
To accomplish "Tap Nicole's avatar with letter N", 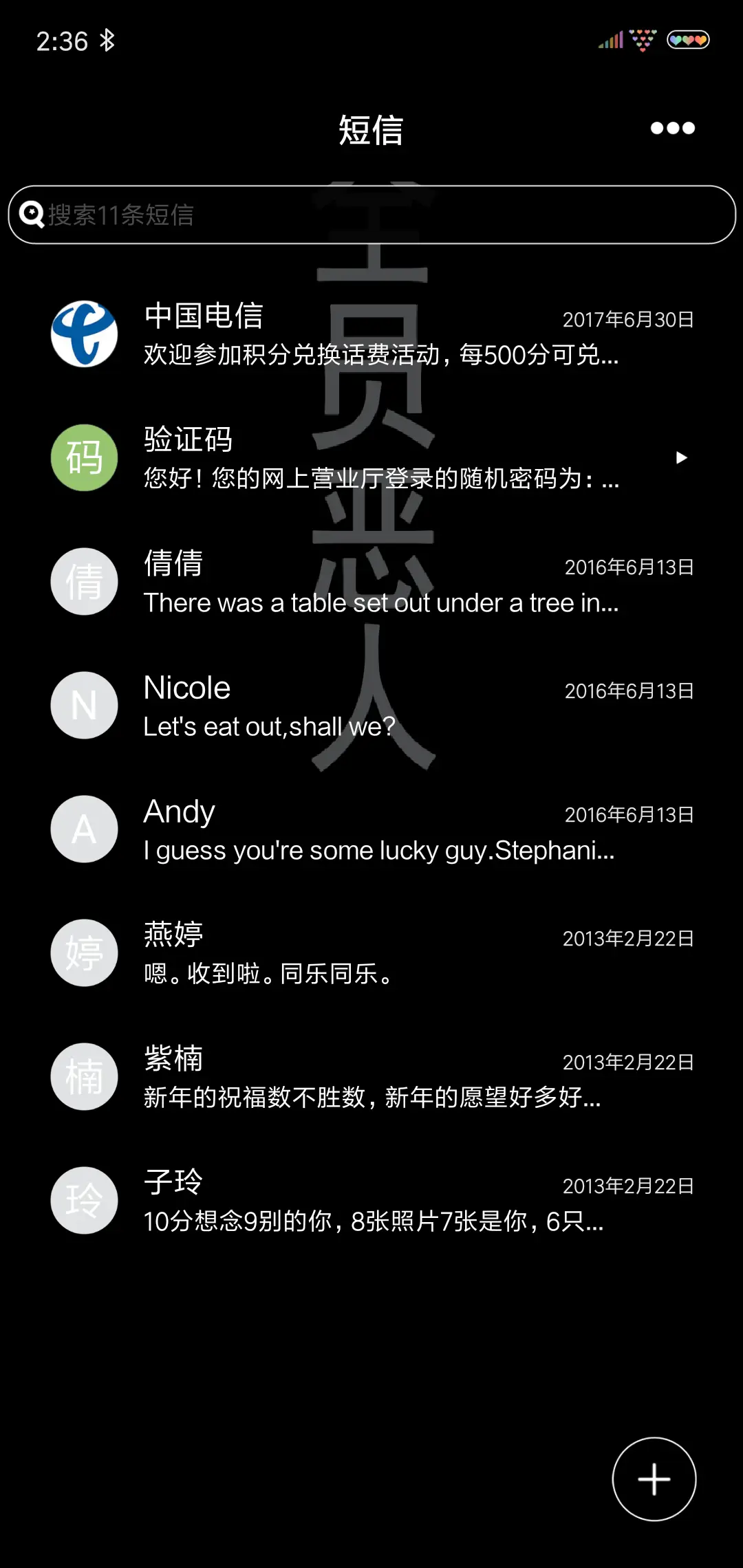I will [84, 705].
